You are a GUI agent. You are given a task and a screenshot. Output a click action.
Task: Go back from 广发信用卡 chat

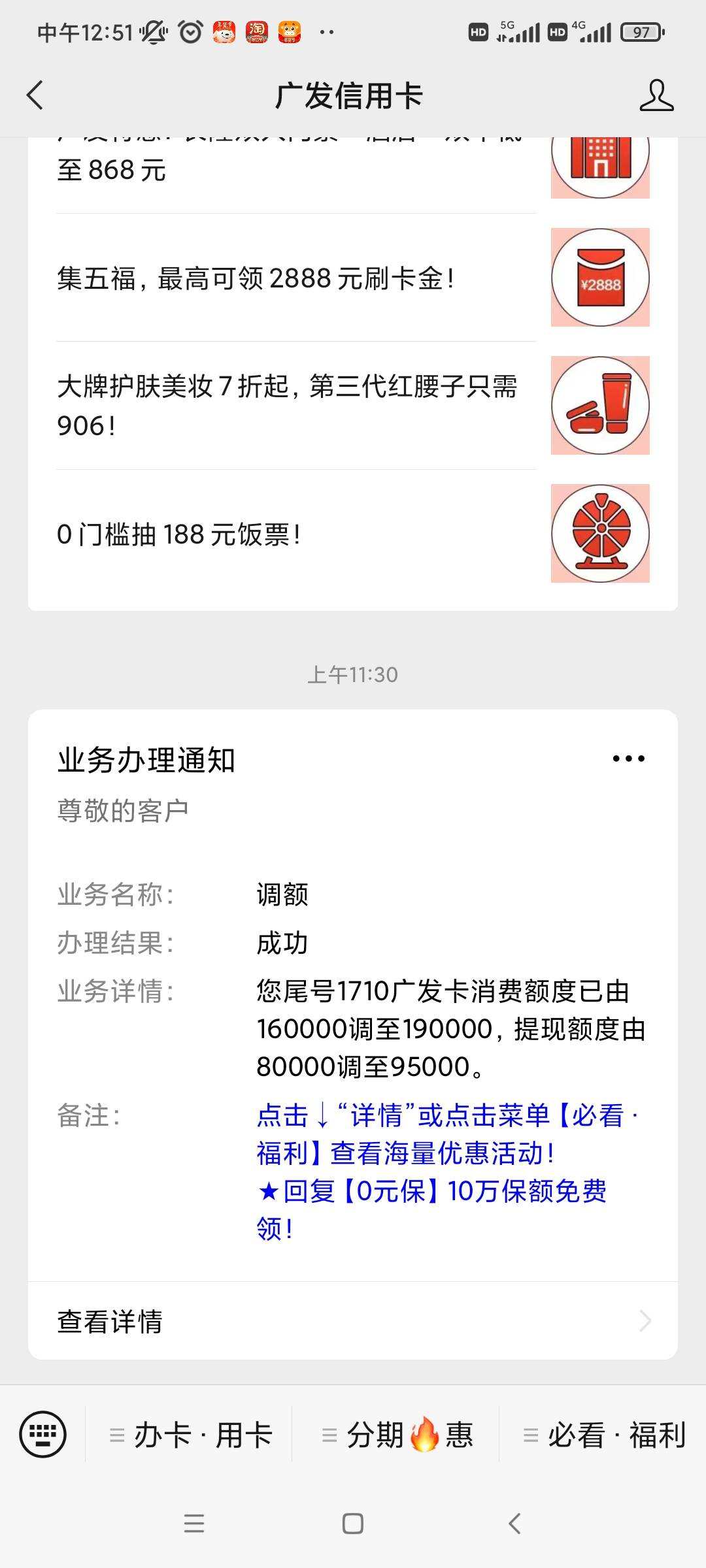[x=35, y=95]
